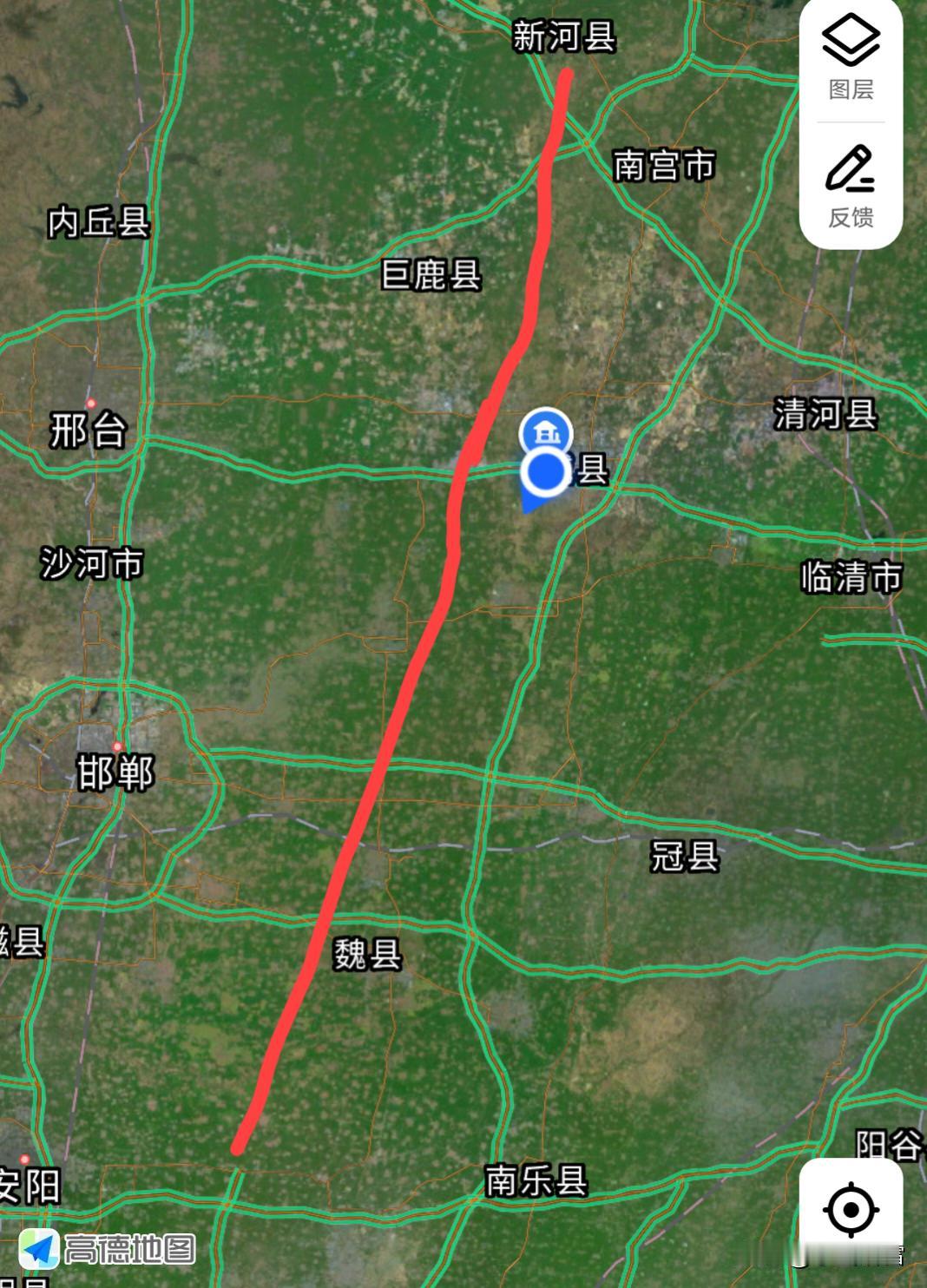Tap the 清河县 county label
This screenshot has height=1288, width=927.
825,412
